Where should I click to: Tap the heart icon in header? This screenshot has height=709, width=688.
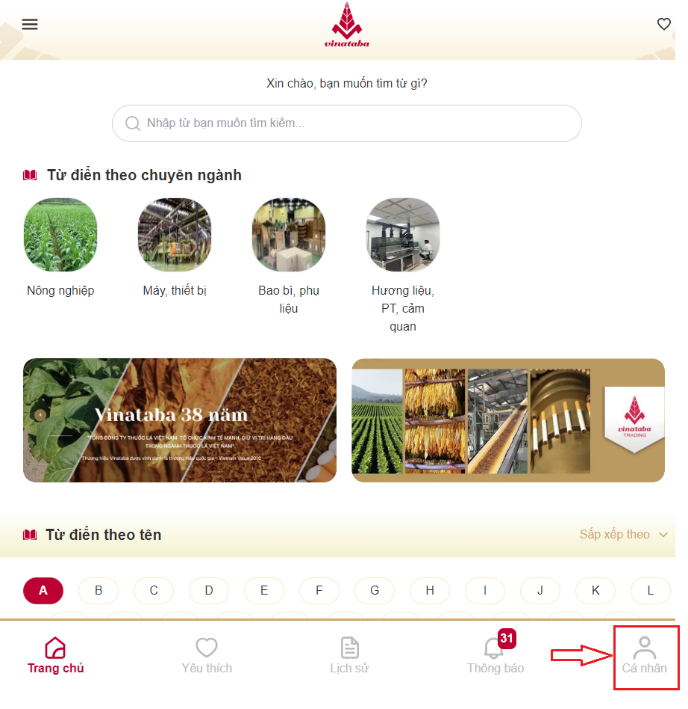[664, 25]
